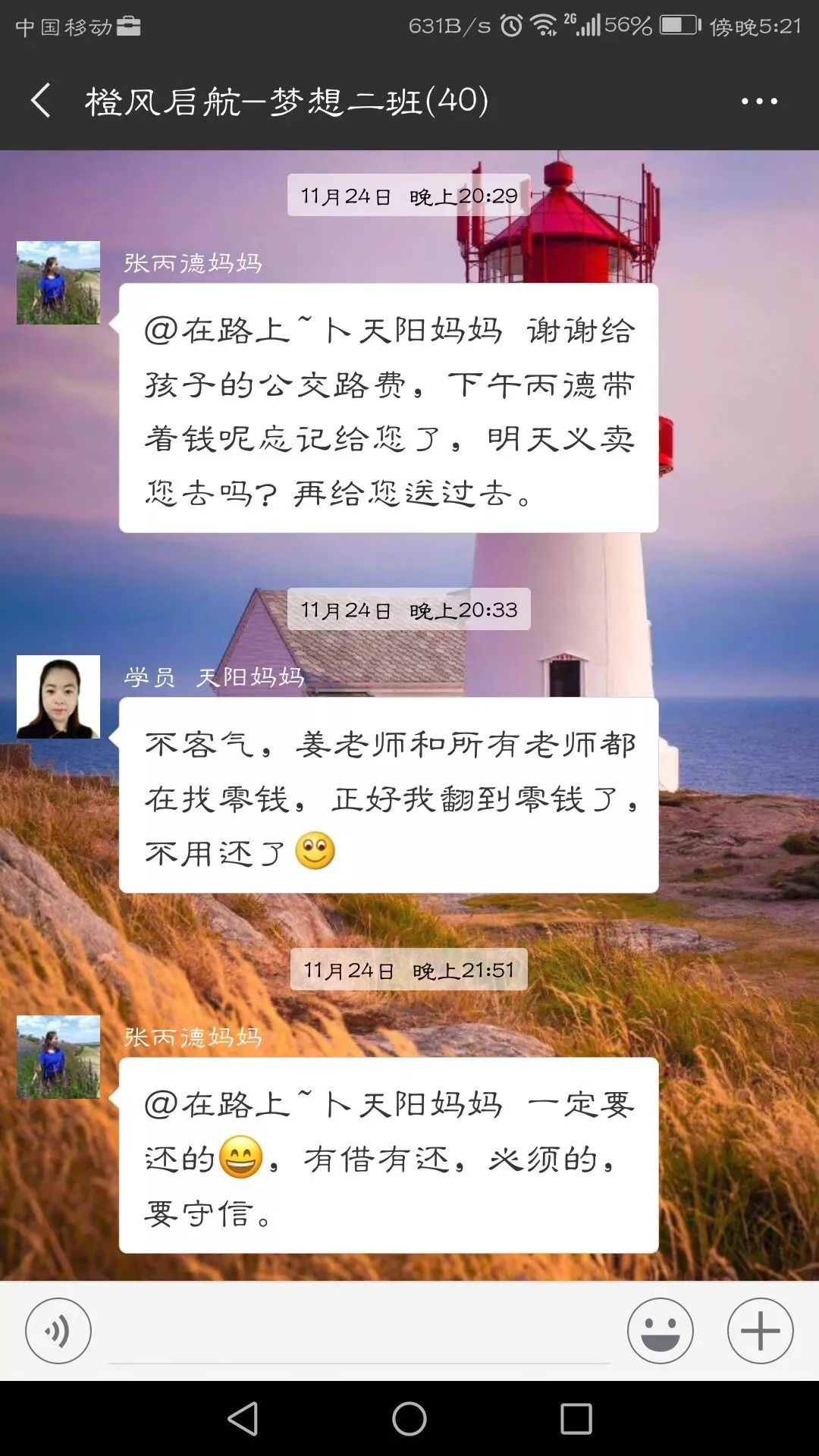The image size is (819, 1456).
Task: Tap the system home button
Action: coord(409,1418)
